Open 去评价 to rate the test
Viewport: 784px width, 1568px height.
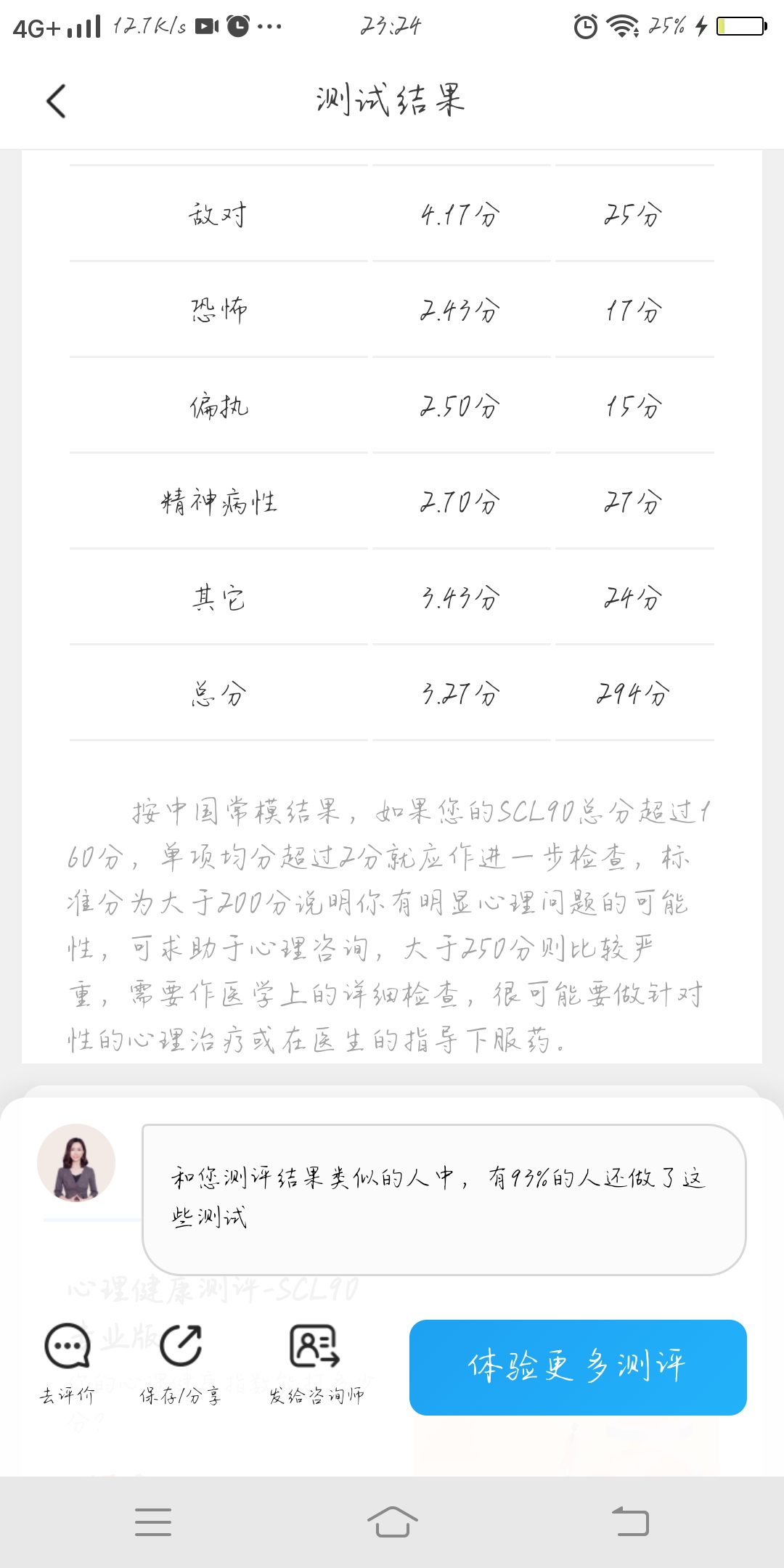pyautogui.click(x=67, y=1363)
